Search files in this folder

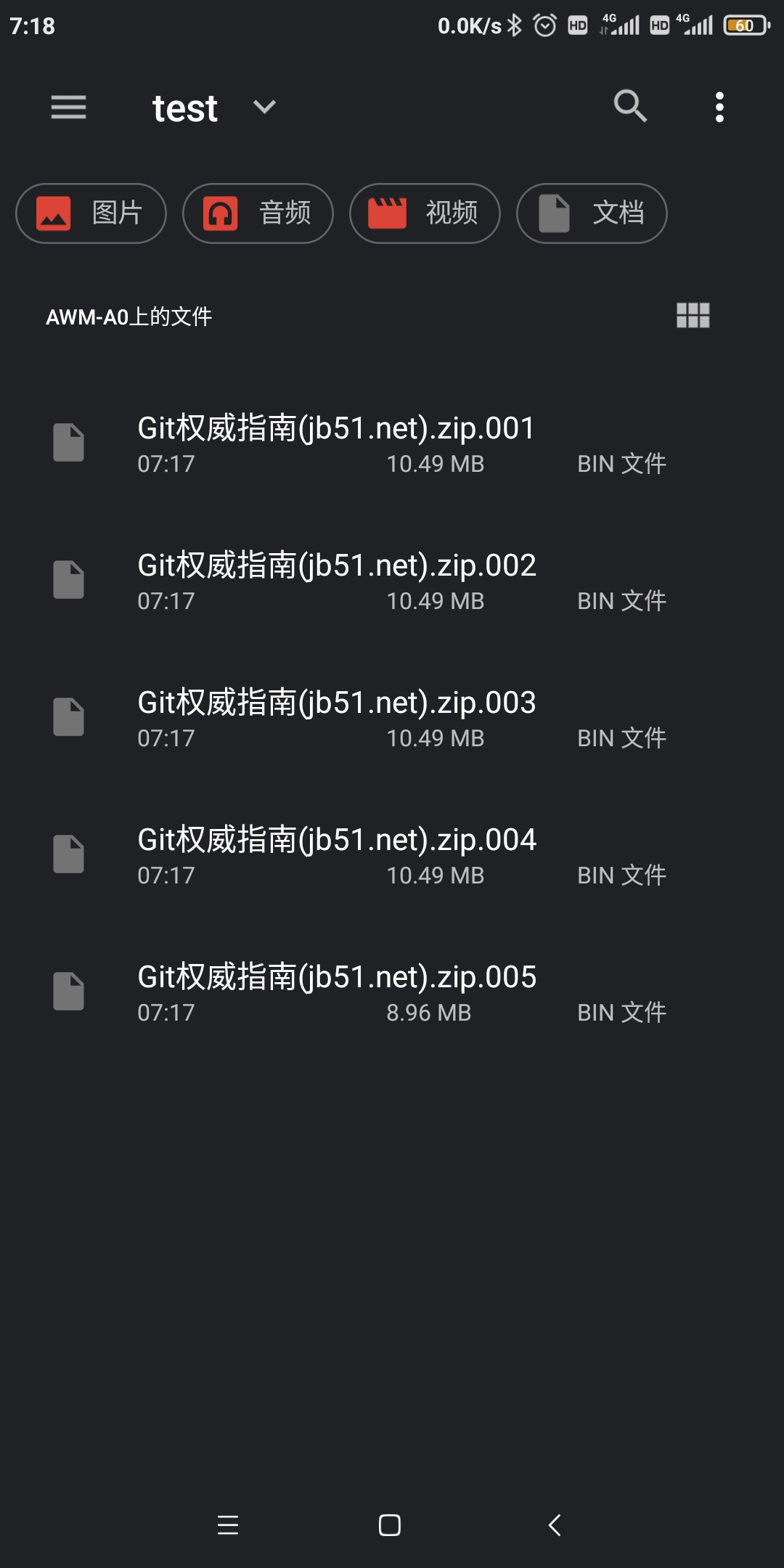(x=629, y=107)
